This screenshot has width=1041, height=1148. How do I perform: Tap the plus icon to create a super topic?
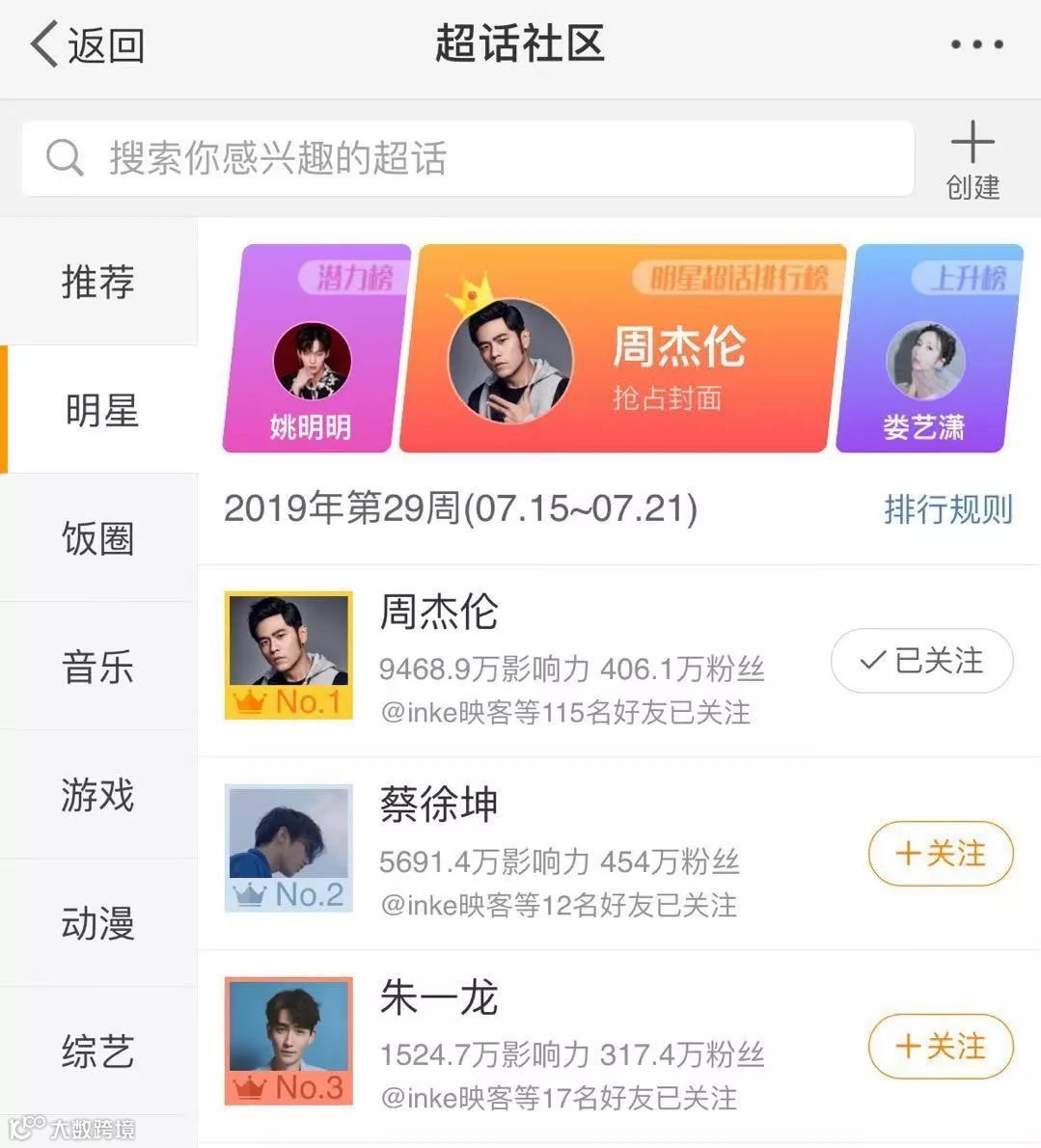[973, 143]
